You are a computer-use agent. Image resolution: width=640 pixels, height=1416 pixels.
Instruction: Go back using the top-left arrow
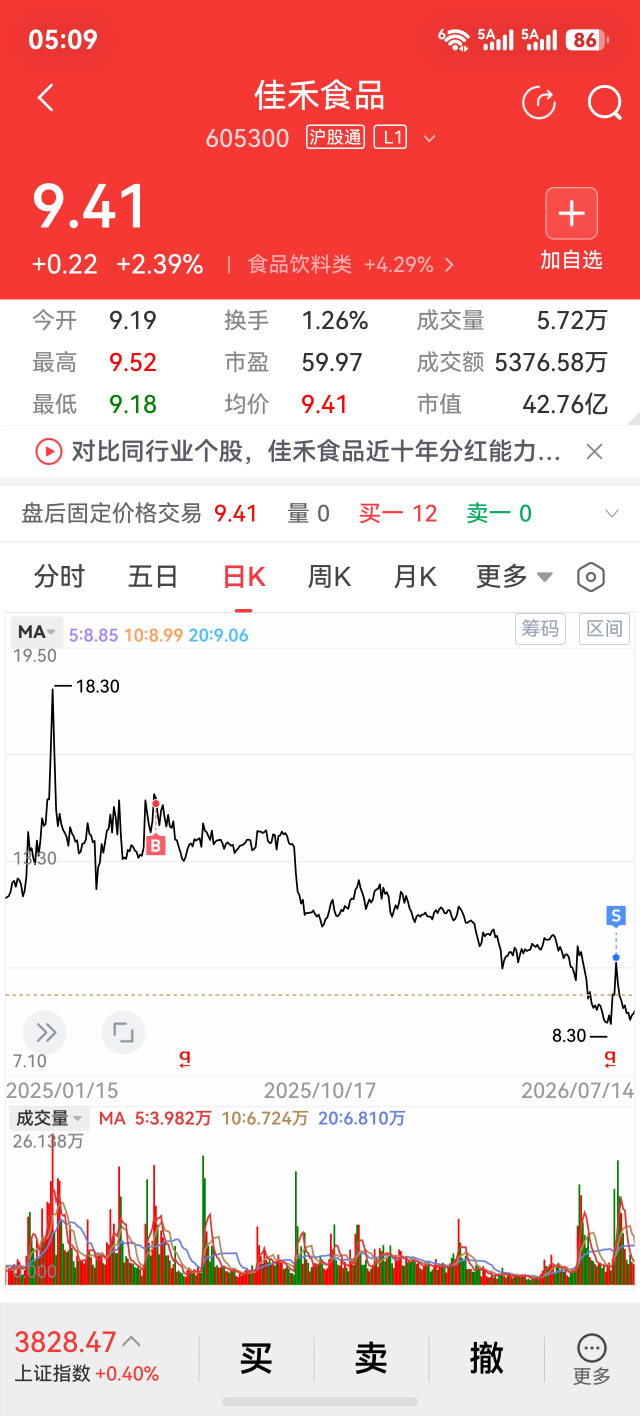pyautogui.click(x=45, y=98)
